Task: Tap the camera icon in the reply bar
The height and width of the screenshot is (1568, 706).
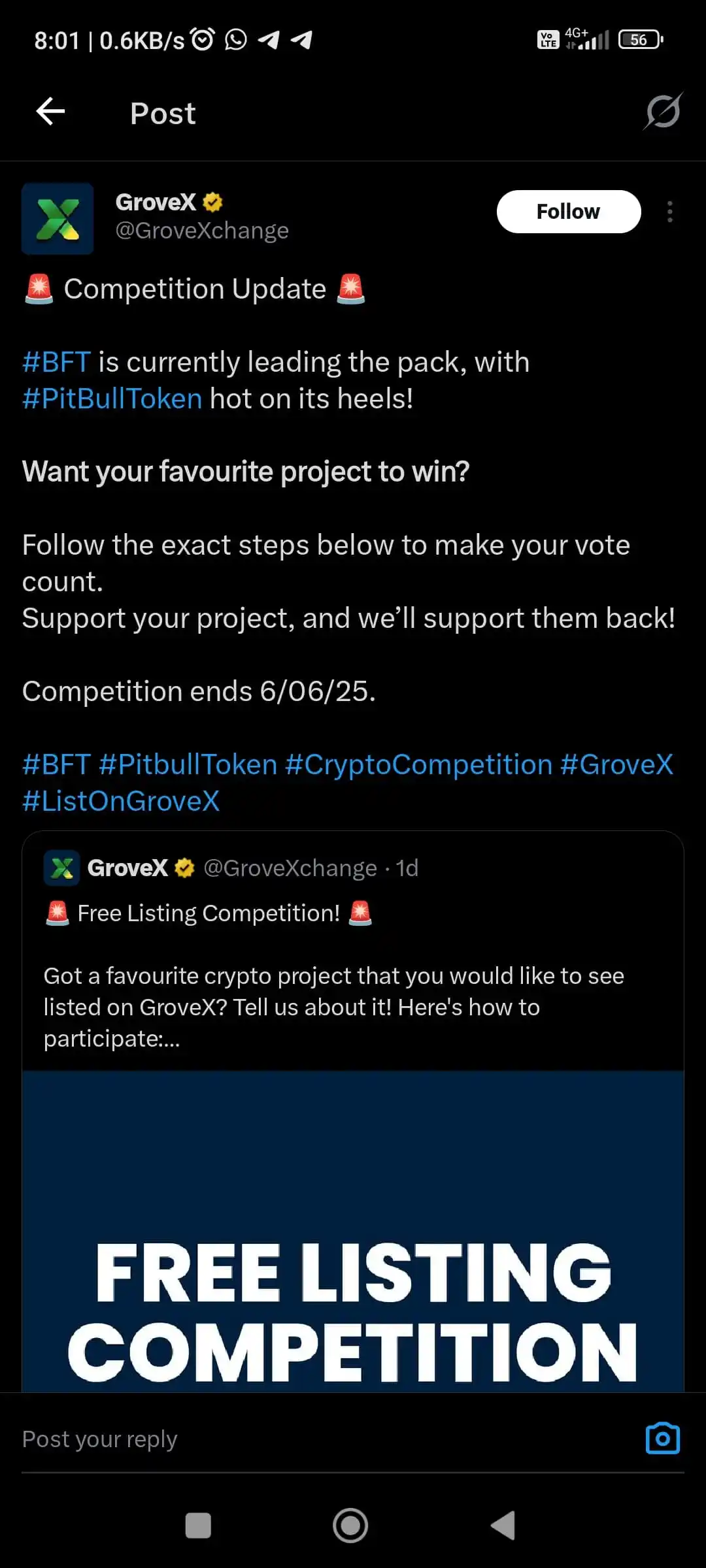Action: (662, 1438)
